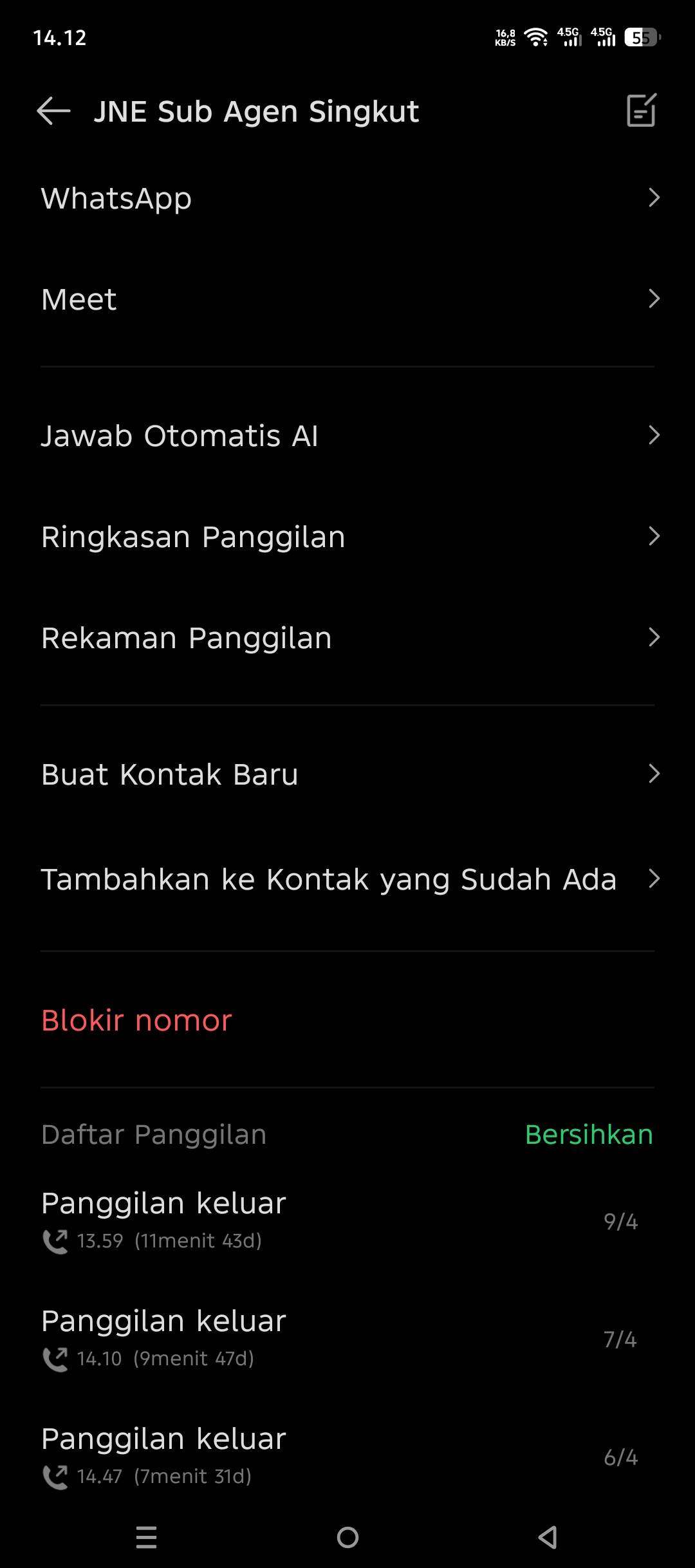Screen dimensions: 695x1568
Task: Select Buat Kontak Baru
Action: tap(347, 774)
